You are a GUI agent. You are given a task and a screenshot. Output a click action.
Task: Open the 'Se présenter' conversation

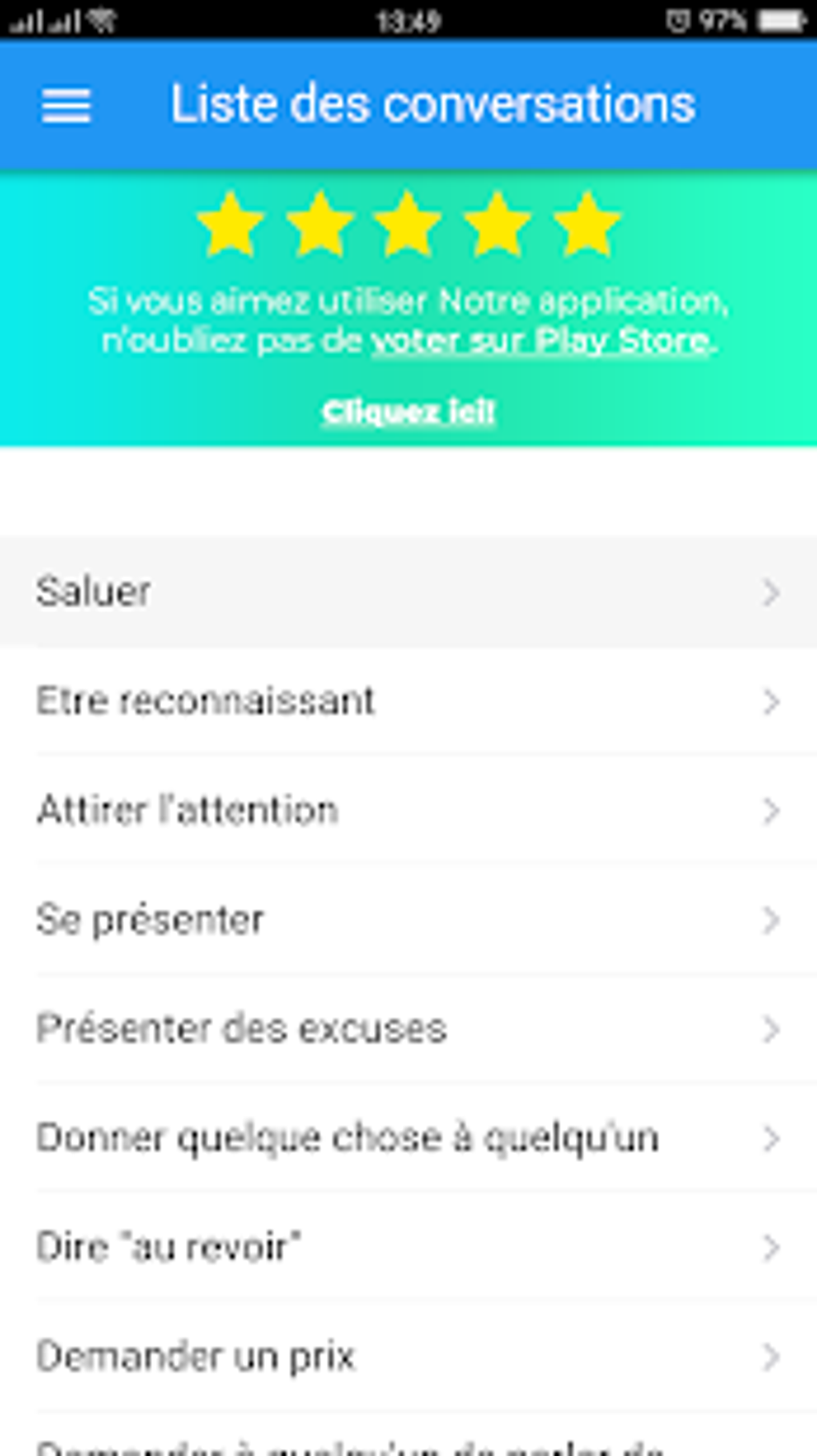(408, 919)
